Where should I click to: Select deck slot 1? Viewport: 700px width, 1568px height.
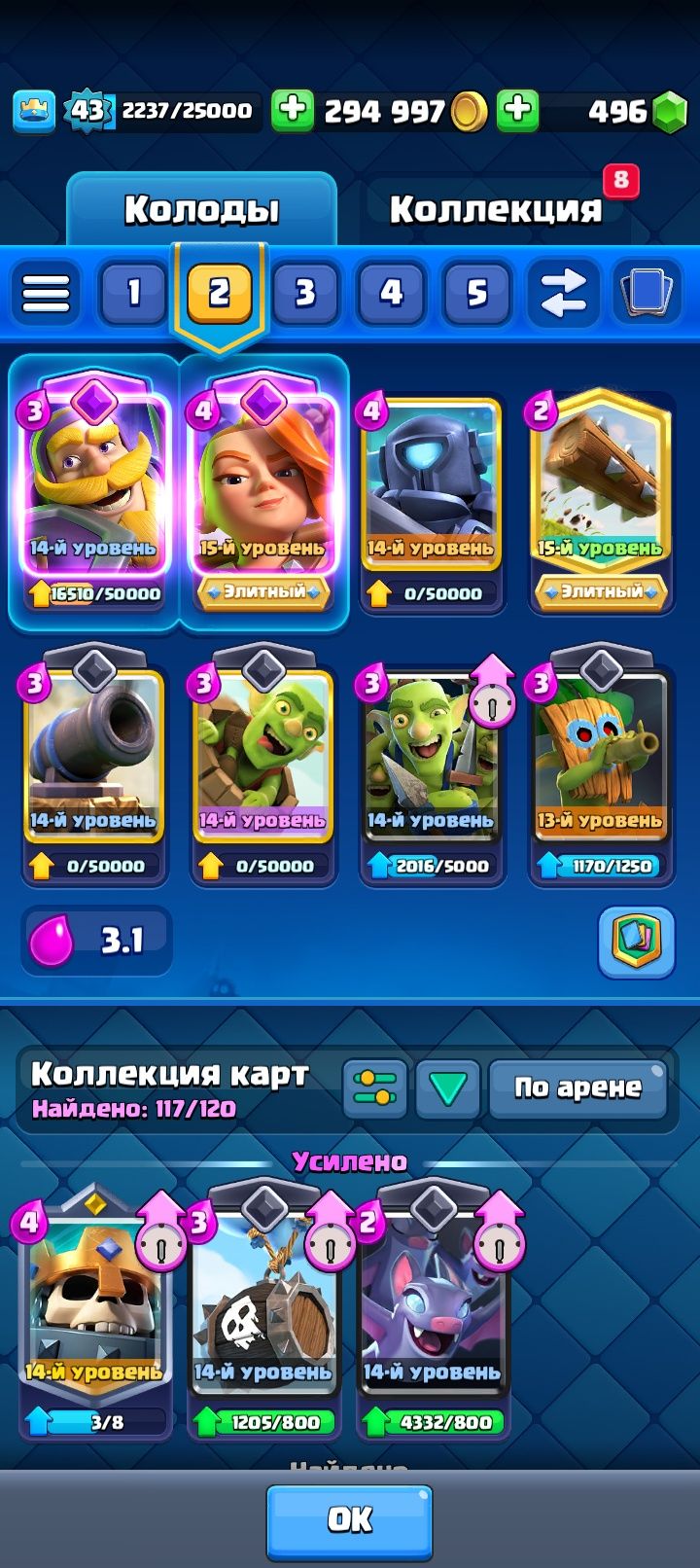(134, 292)
